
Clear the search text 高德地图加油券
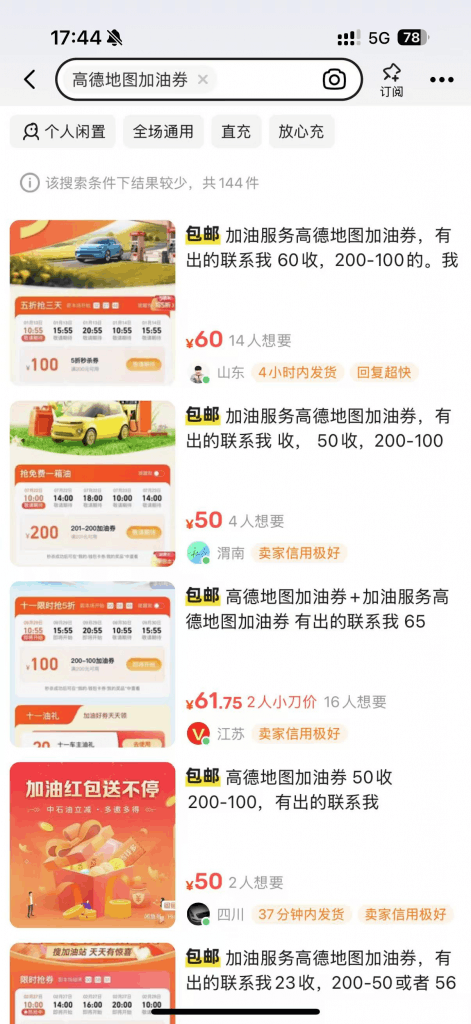[x=203, y=80]
